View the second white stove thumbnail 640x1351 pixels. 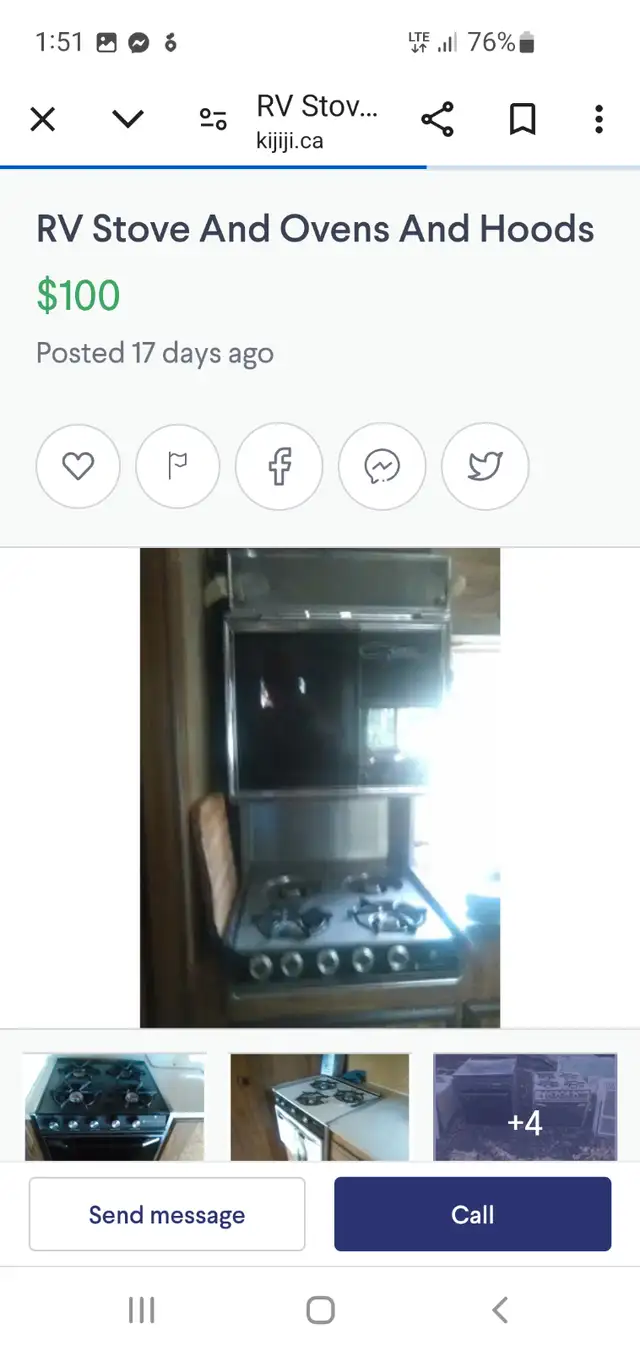(320, 1107)
